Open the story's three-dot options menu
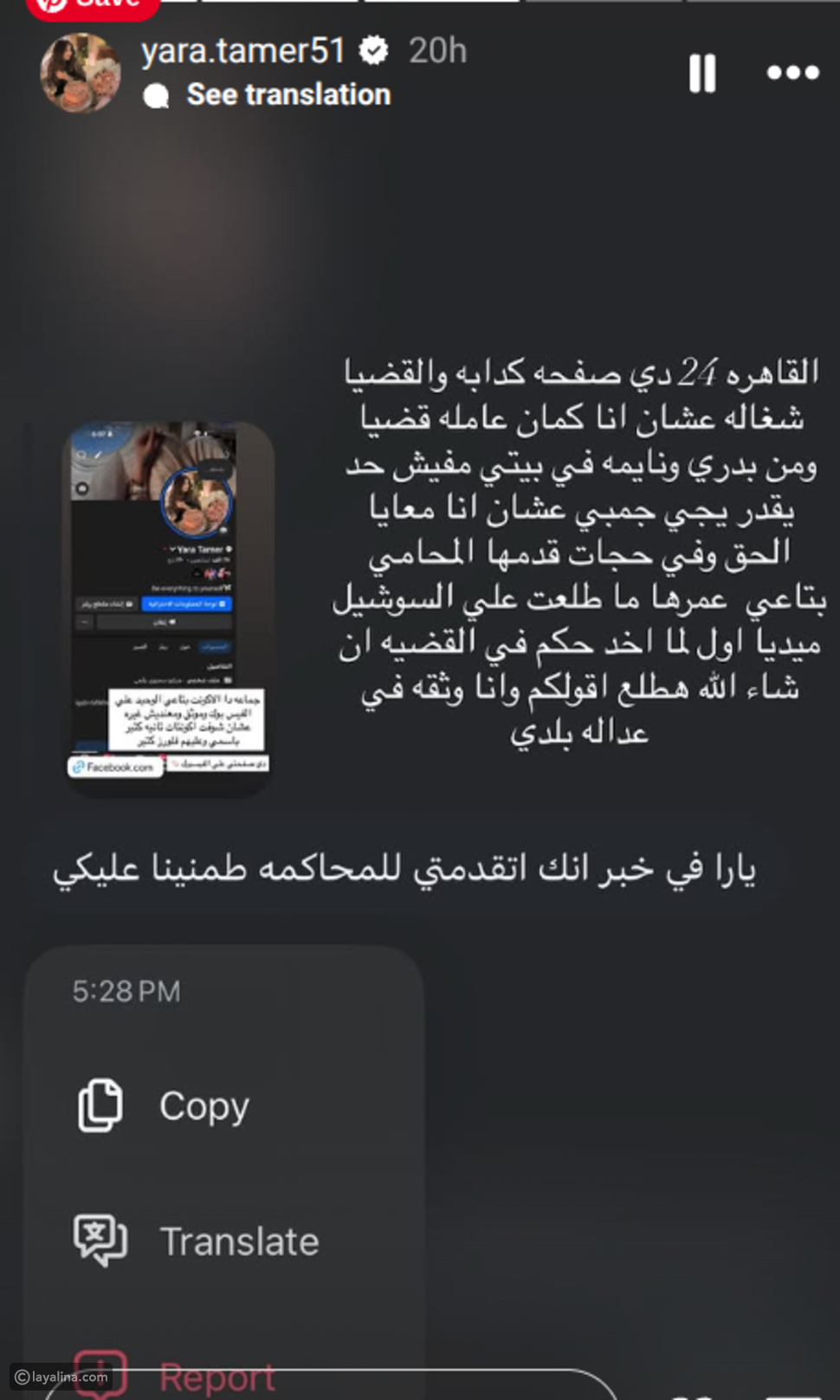 tap(792, 73)
